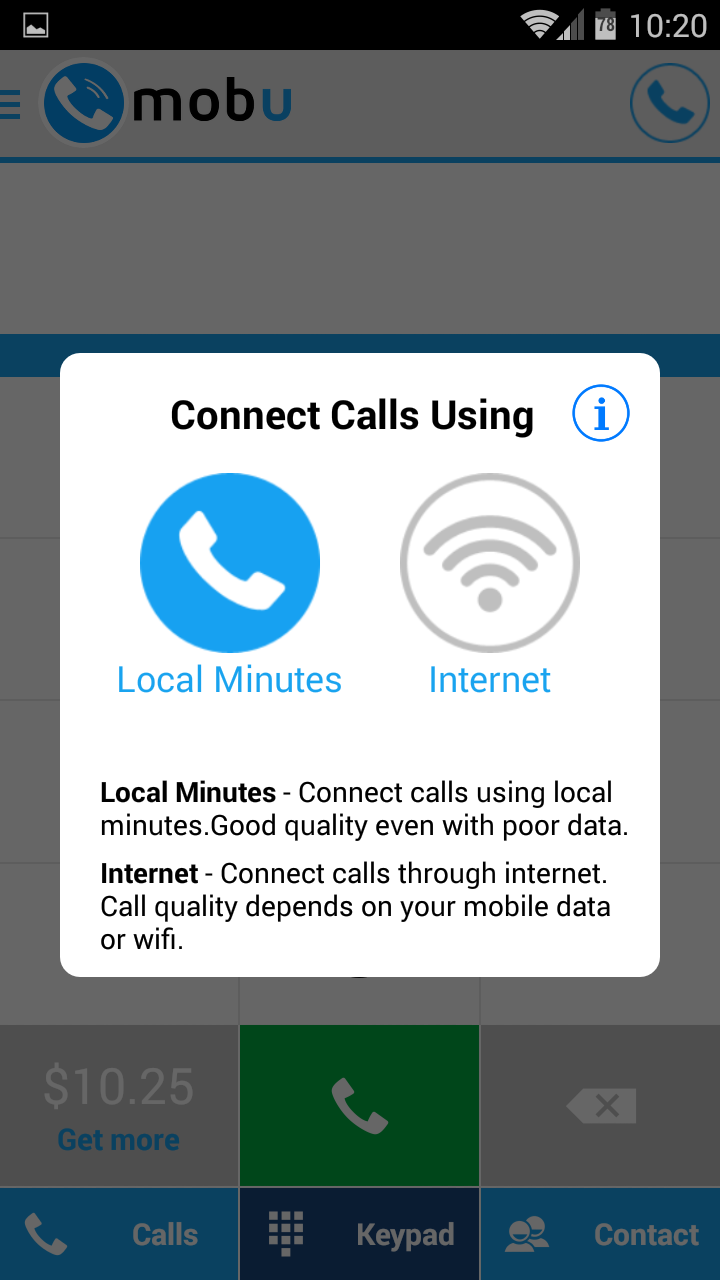Tap Get more under the balance
This screenshot has width=720, height=1280.
119,1140
